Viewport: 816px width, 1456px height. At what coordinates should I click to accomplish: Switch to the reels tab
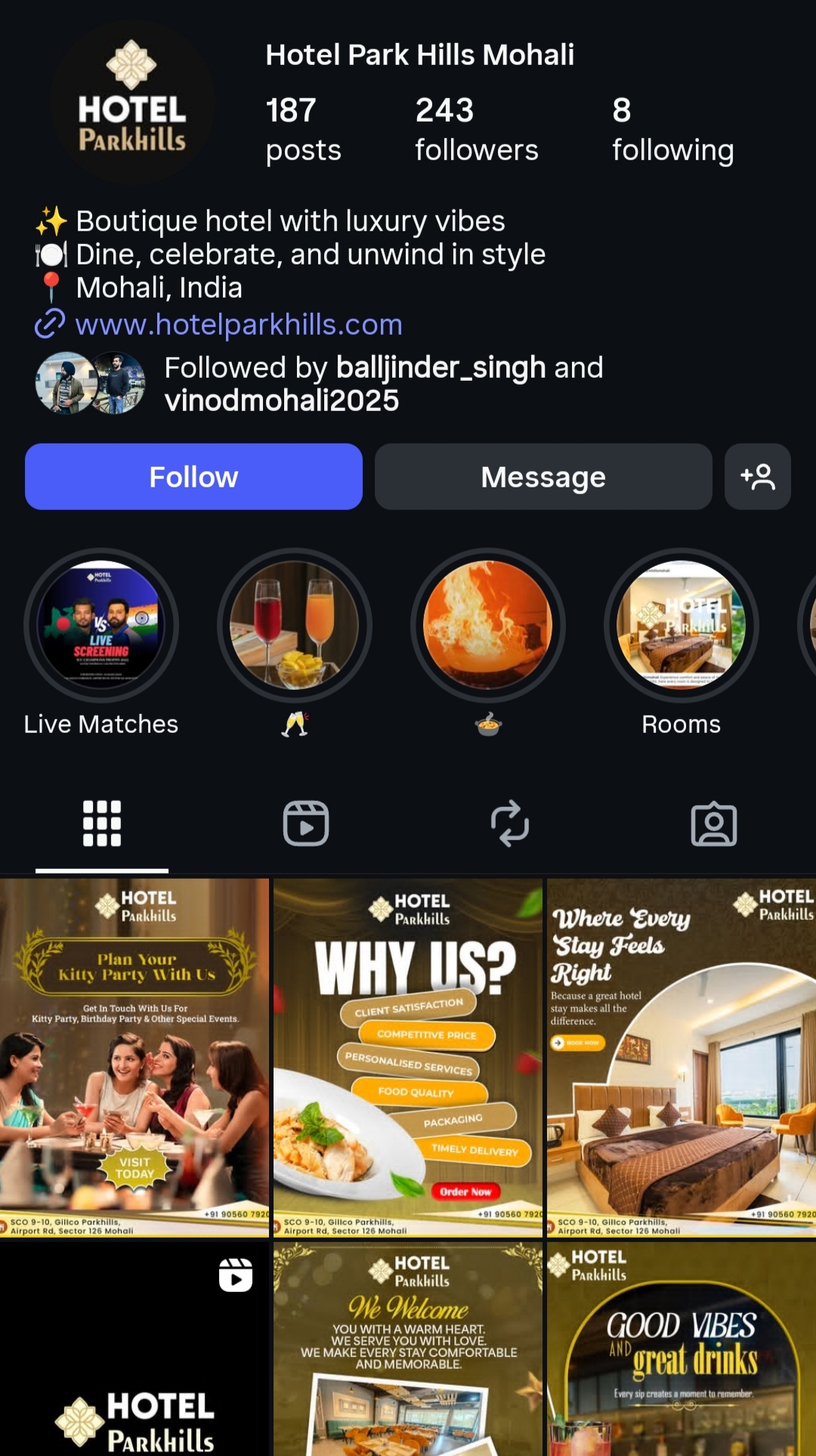pyautogui.click(x=306, y=824)
